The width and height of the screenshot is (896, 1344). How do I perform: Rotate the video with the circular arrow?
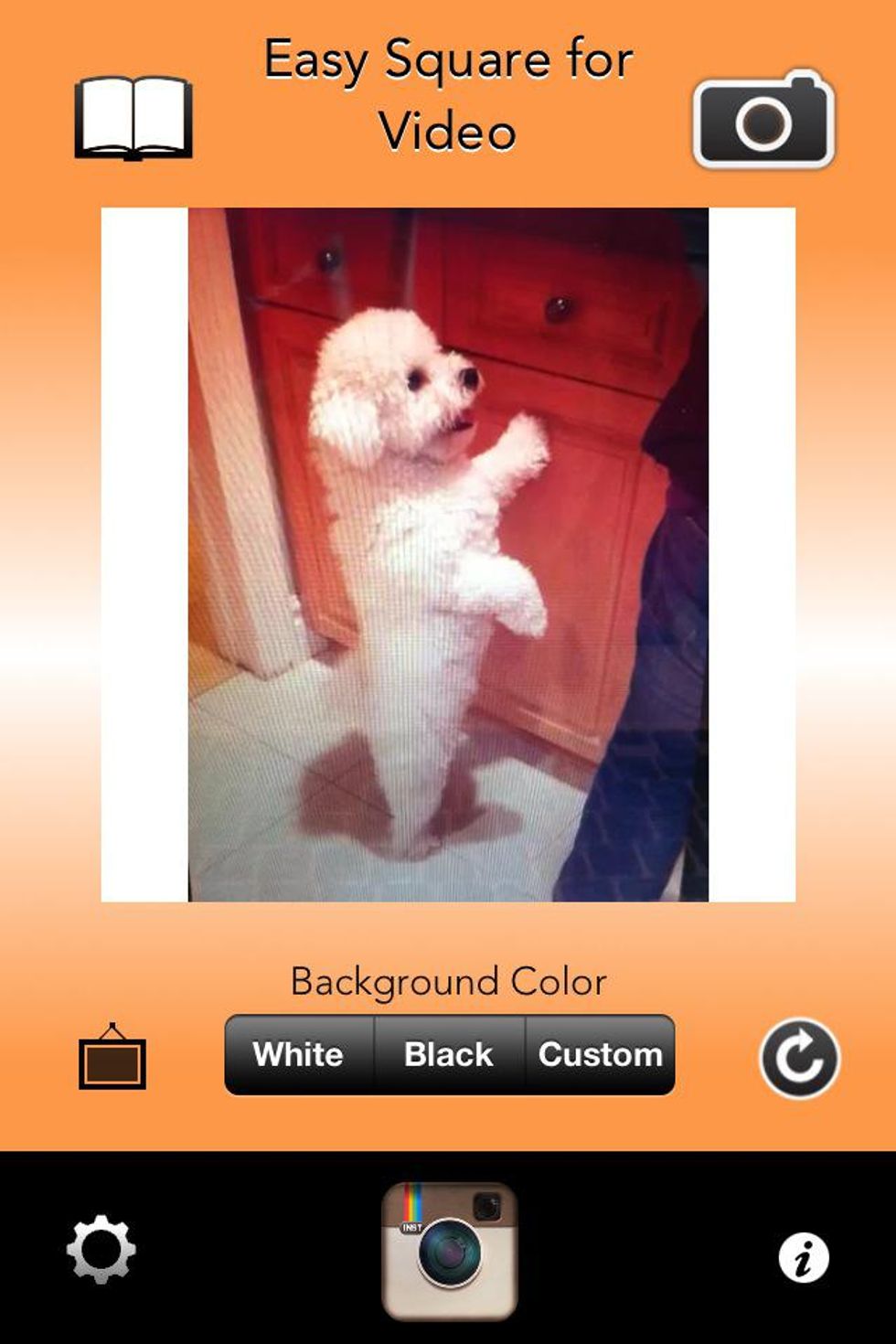799,1058
